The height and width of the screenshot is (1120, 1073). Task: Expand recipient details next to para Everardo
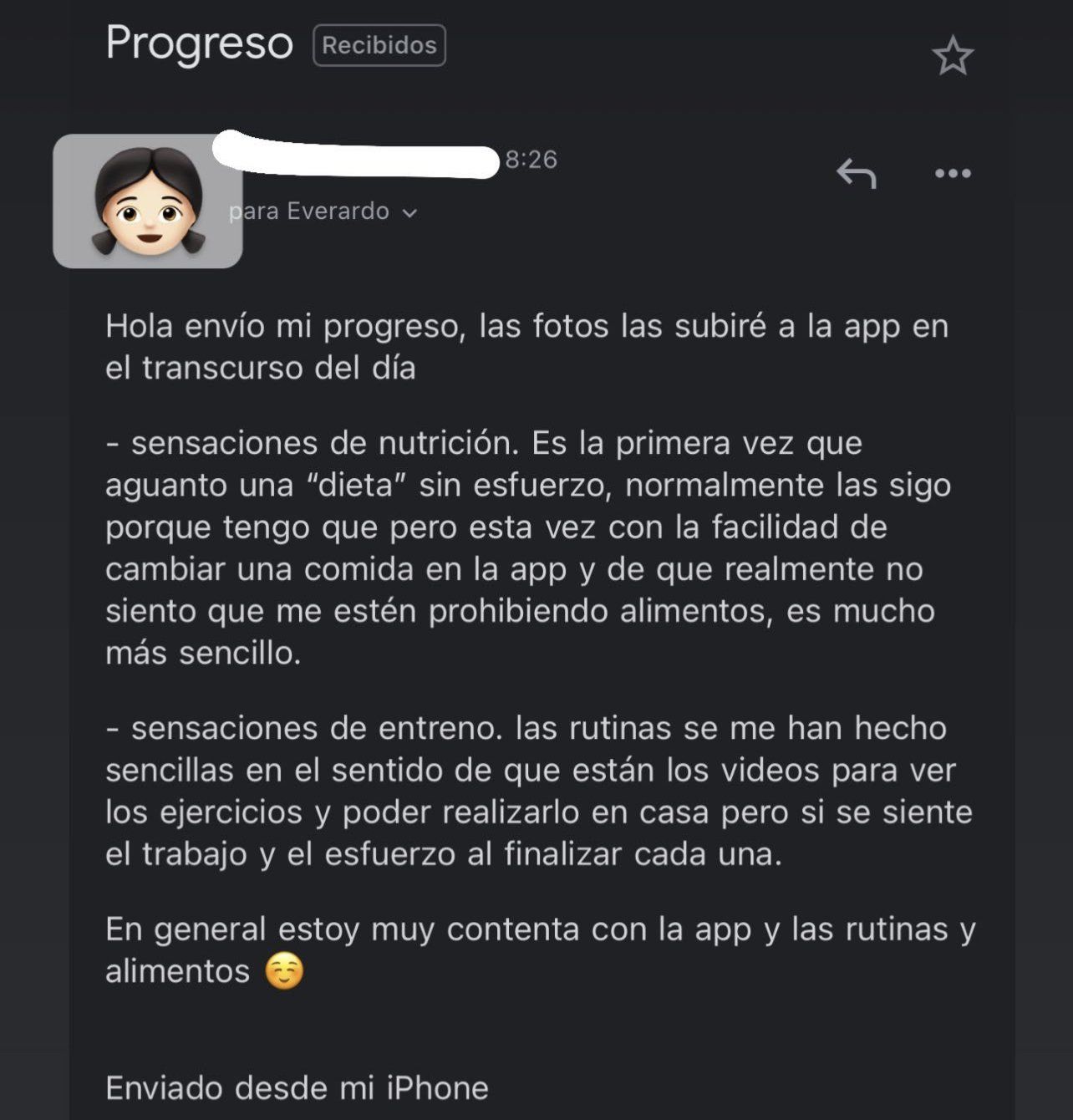(x=409, y=213)
